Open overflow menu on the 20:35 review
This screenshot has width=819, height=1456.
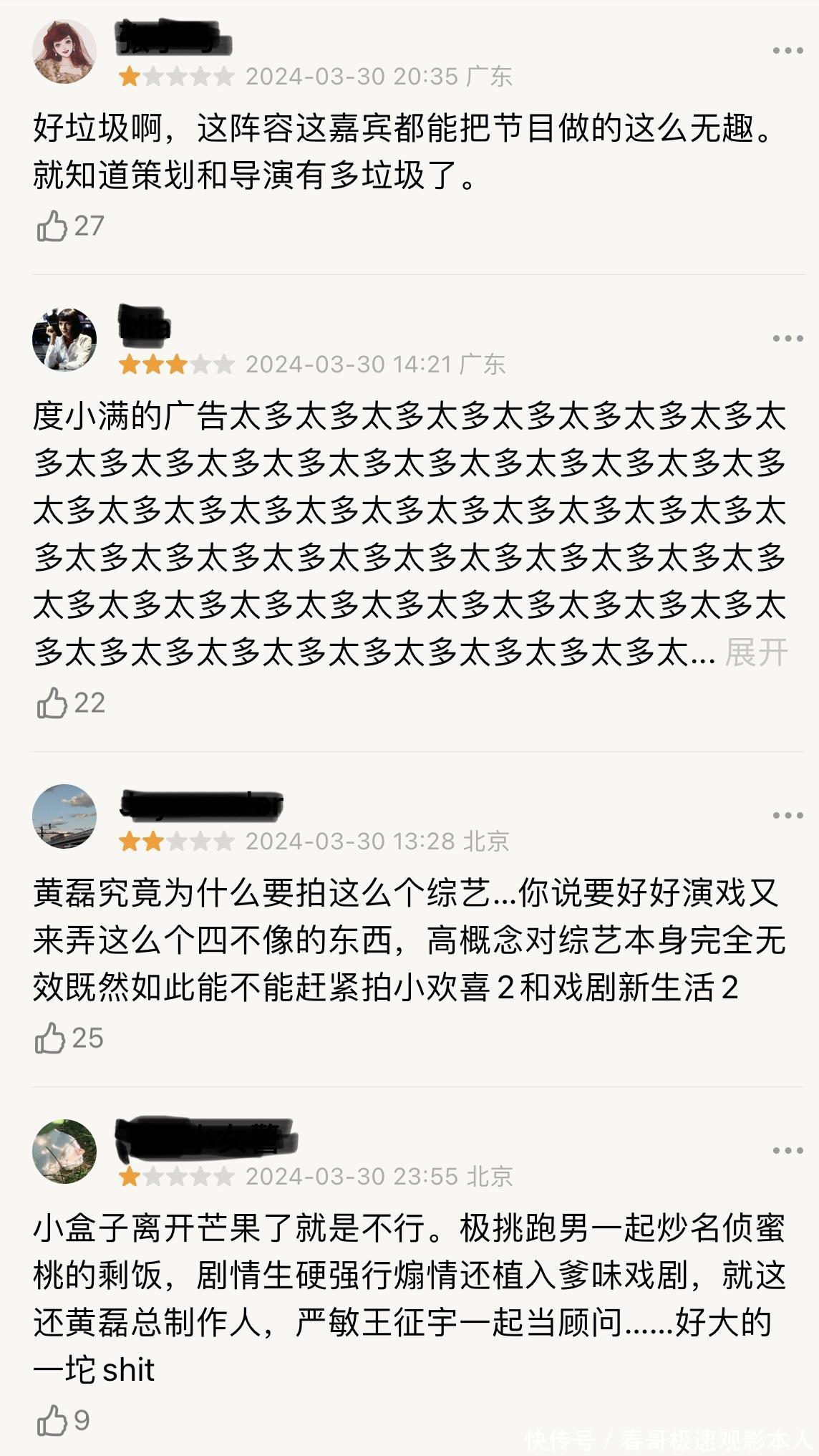(x=787, y=50)
